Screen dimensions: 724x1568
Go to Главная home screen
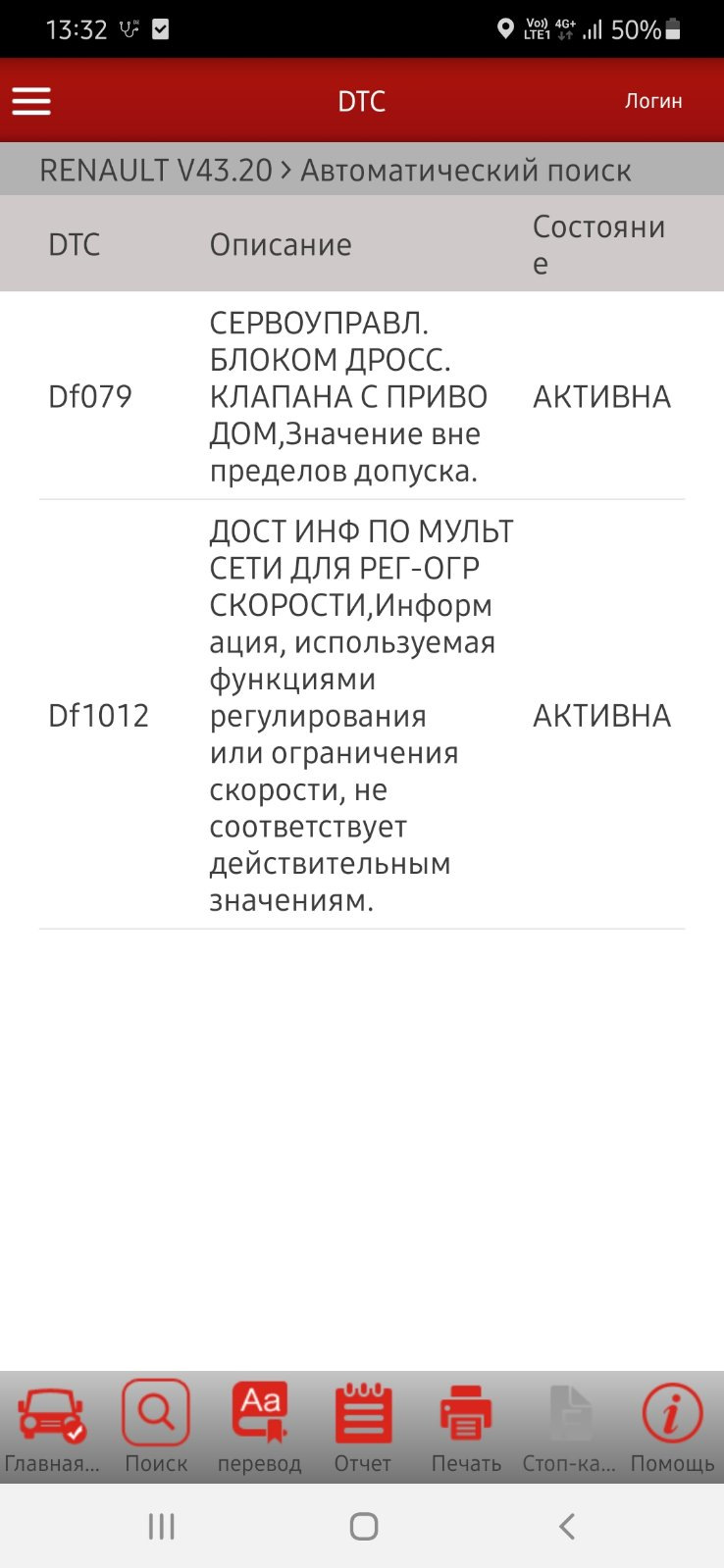coord(52,1427)
